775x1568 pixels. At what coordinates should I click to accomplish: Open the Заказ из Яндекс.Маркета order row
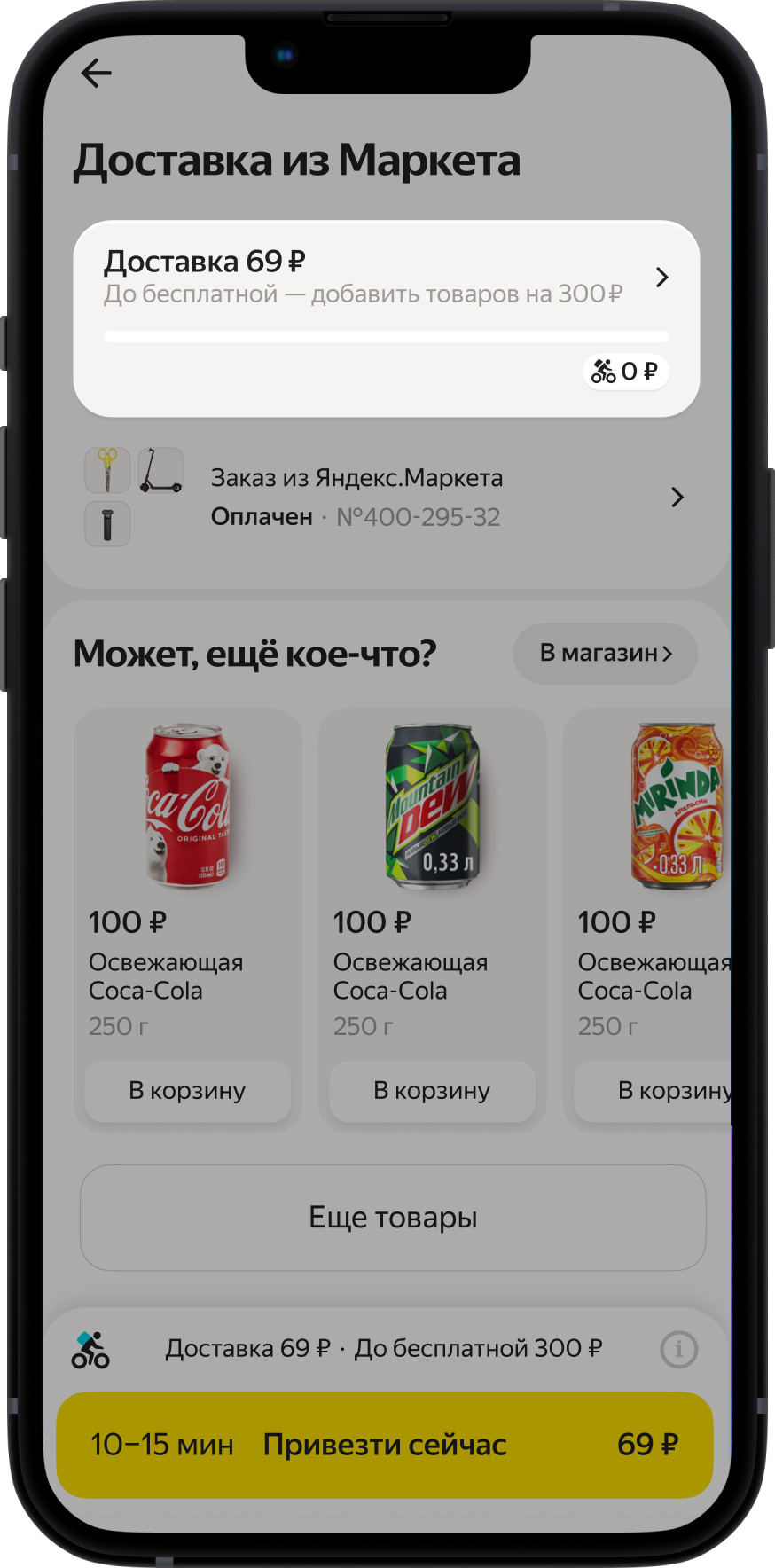[386, 497]
